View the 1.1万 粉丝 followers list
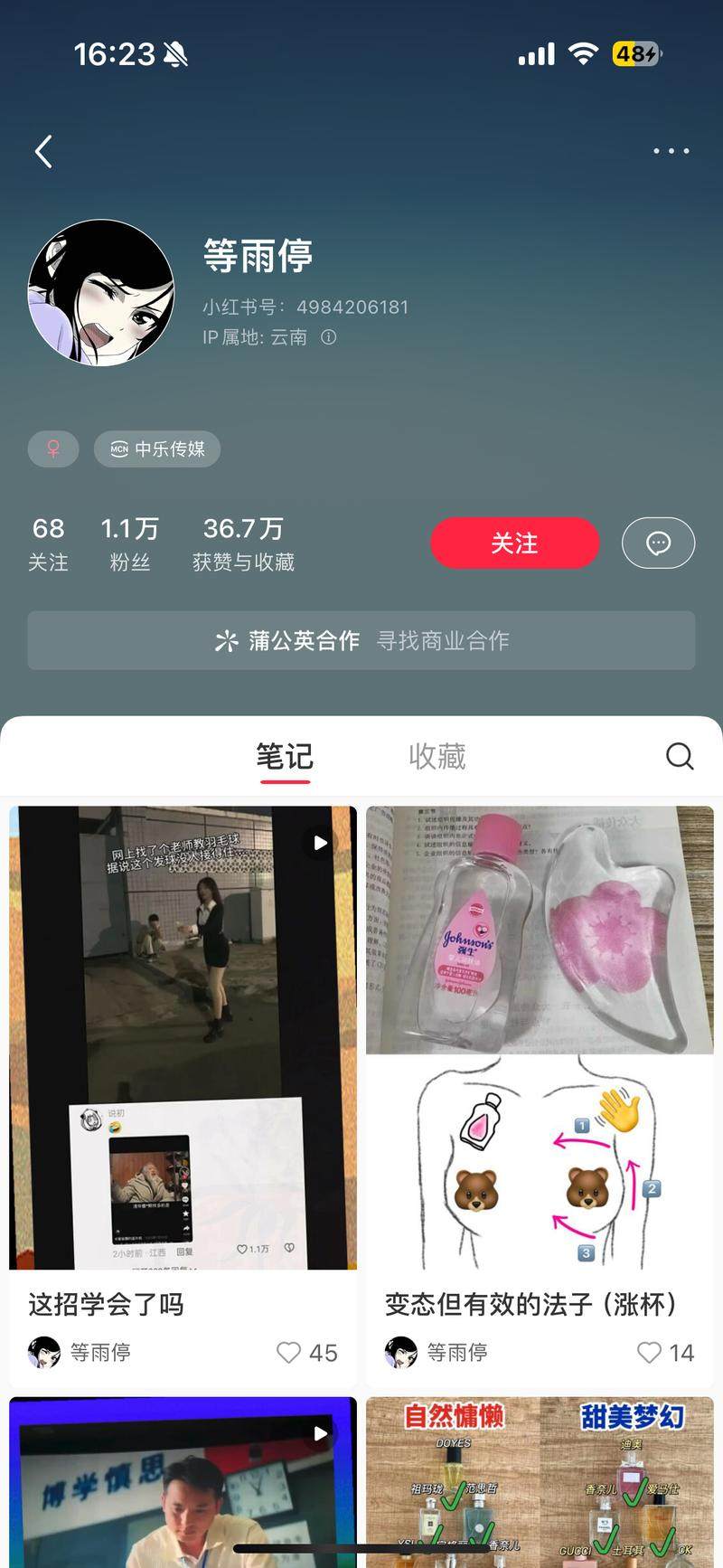The height and width of the screenshot is (1568, 723). (x=129, y=543)
